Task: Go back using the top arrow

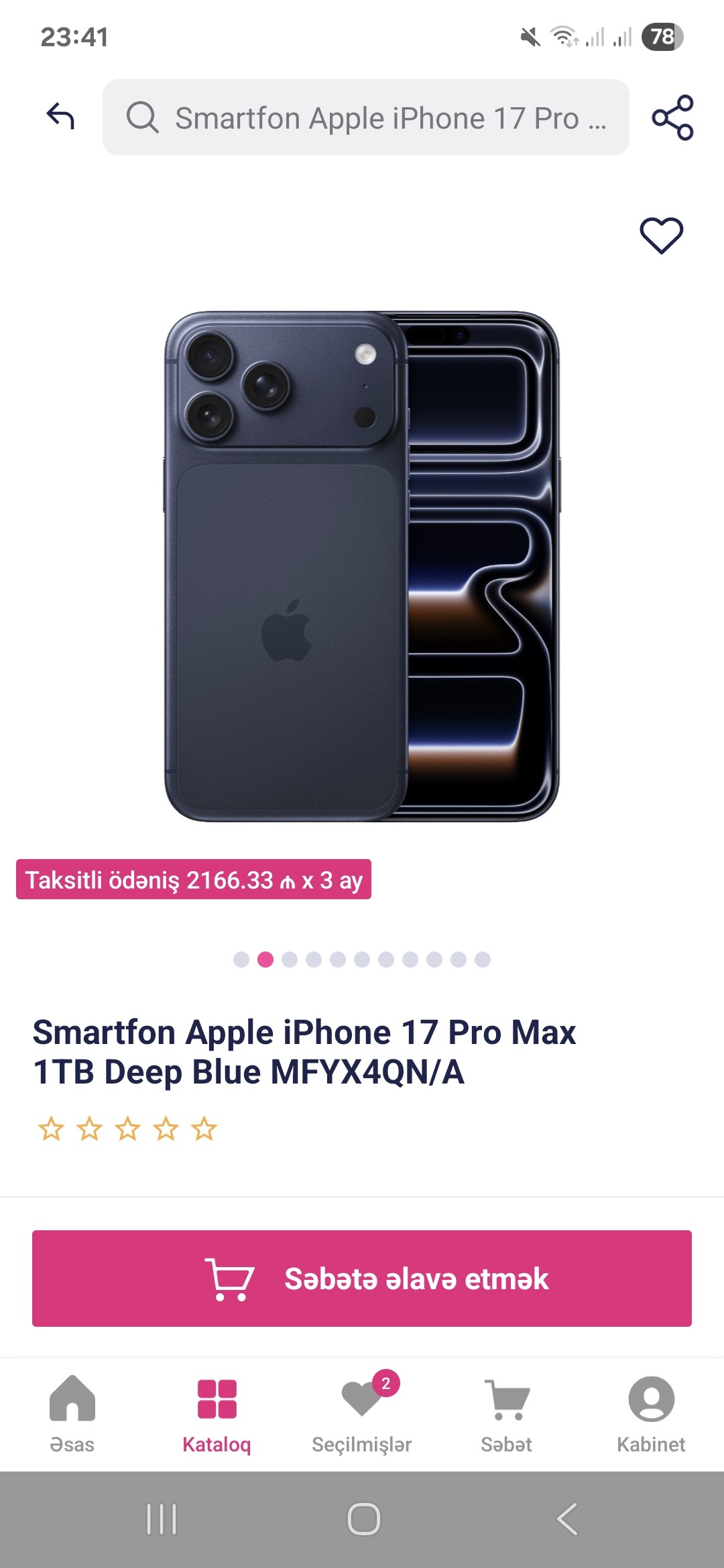Action: coord(60,117)
